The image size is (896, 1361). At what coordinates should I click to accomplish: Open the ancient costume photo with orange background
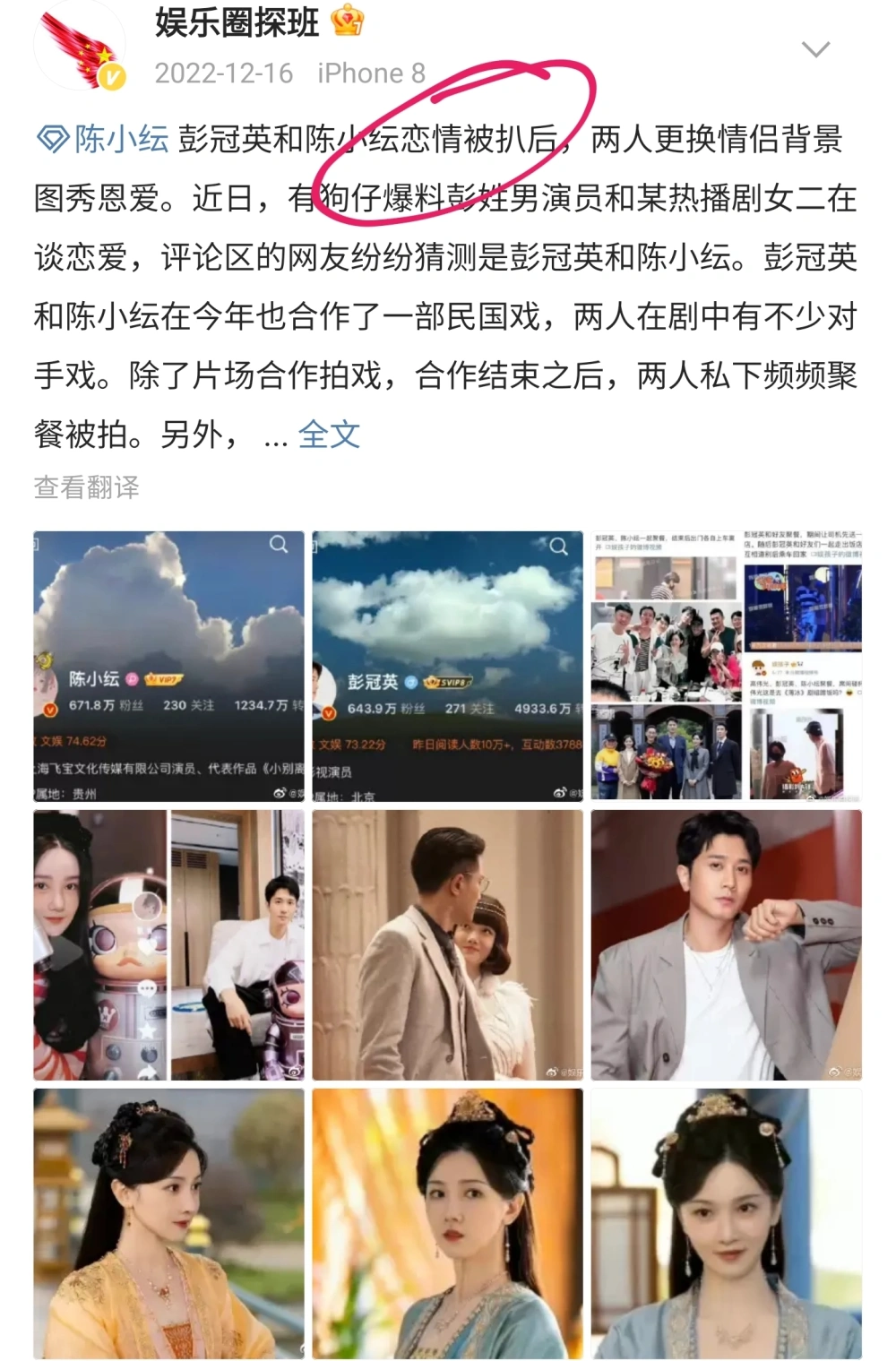(x=447, y=1223)
